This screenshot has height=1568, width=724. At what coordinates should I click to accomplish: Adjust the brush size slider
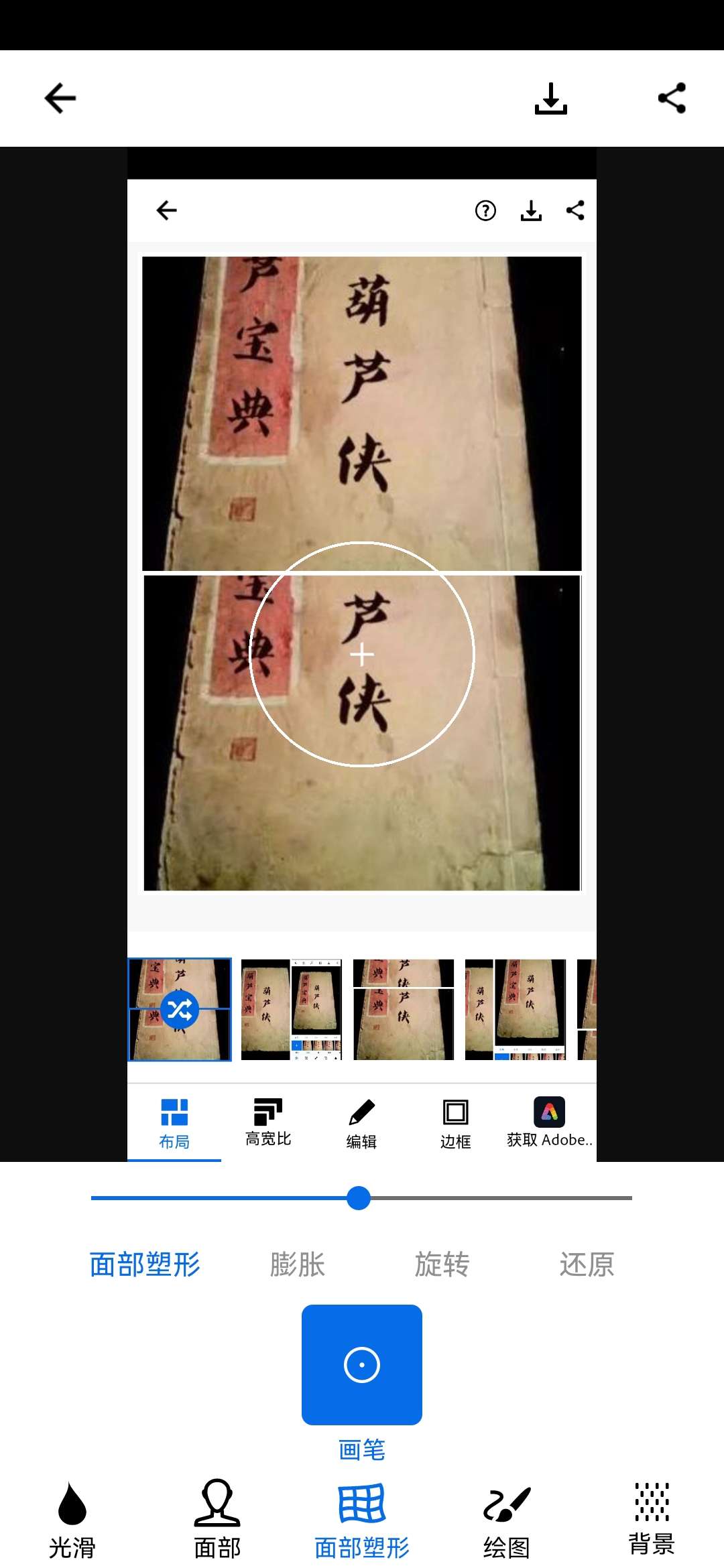359,1198
